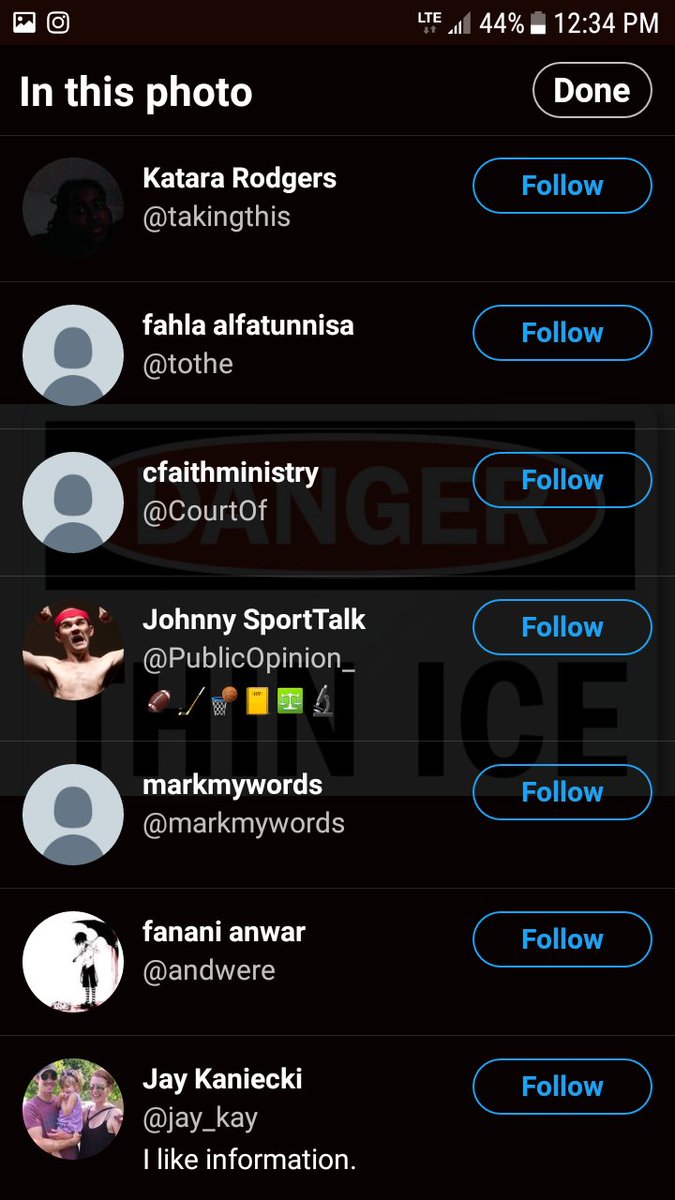
Task: Follow Johnny SportTalk
Action: click(562, 627)
